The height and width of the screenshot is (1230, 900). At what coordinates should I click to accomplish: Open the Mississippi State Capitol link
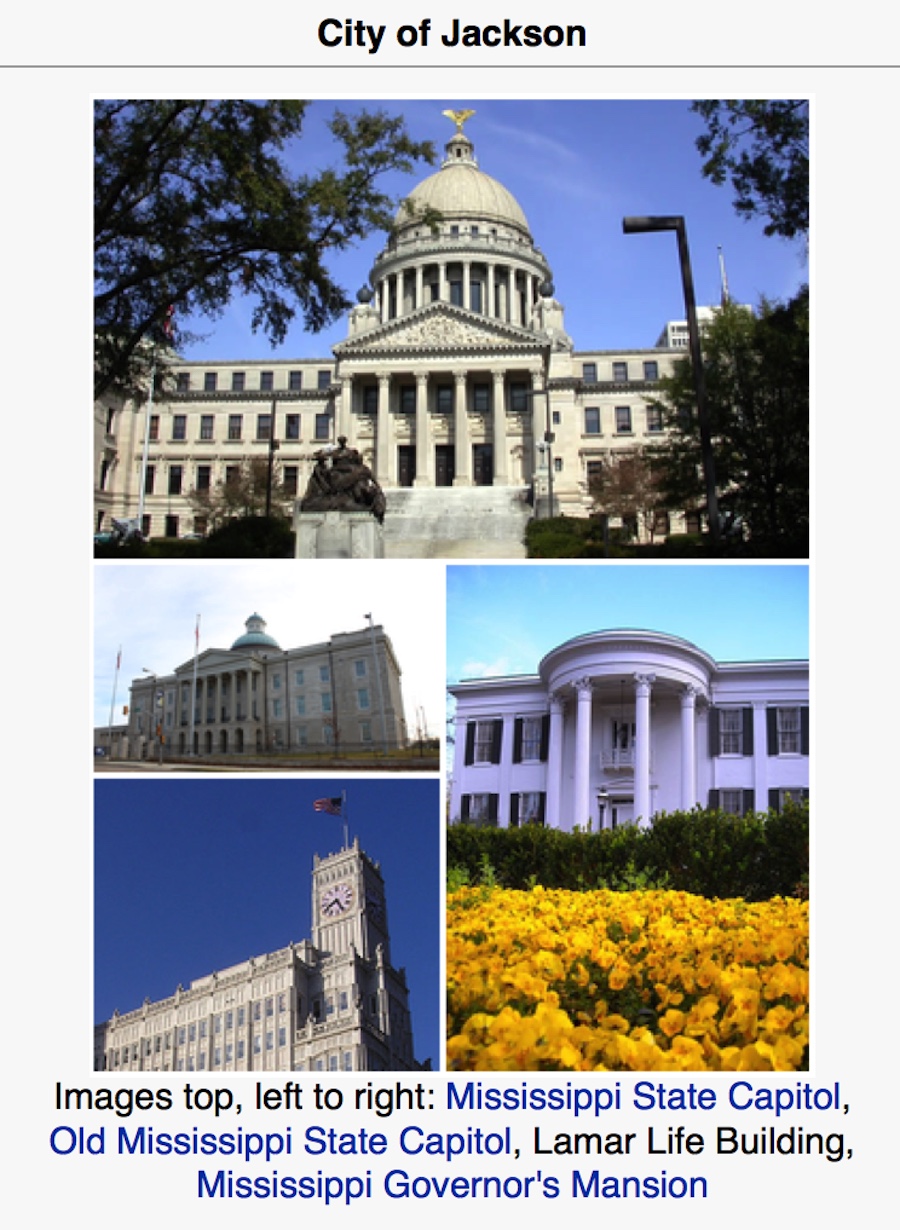(642, 1097)
